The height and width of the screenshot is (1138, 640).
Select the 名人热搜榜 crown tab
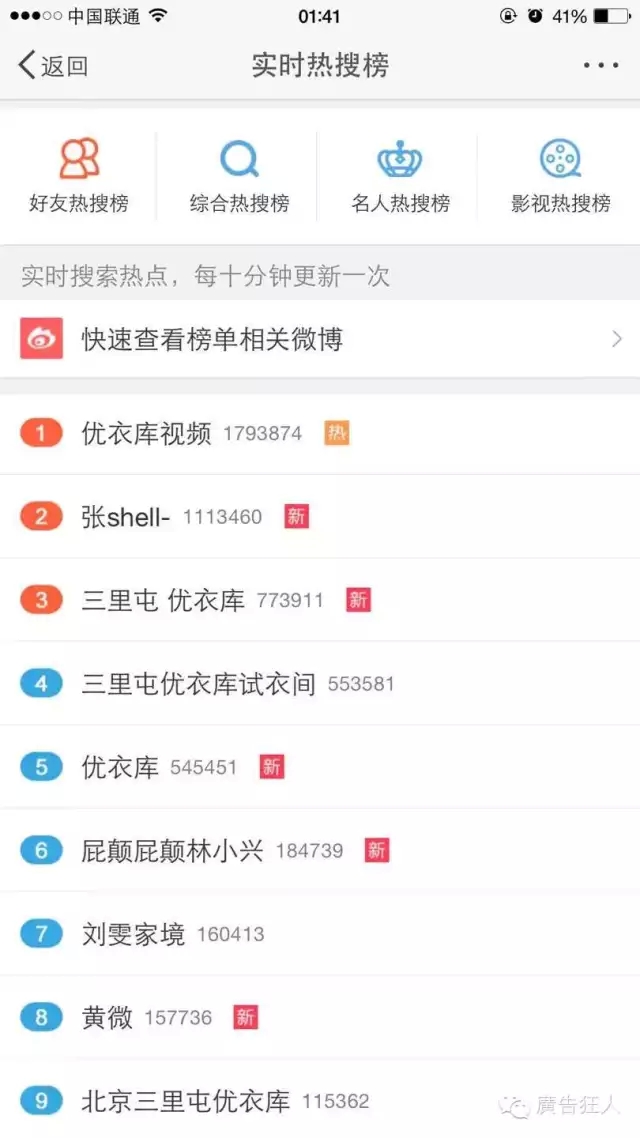pyautogui.click(x=400, y=176)
